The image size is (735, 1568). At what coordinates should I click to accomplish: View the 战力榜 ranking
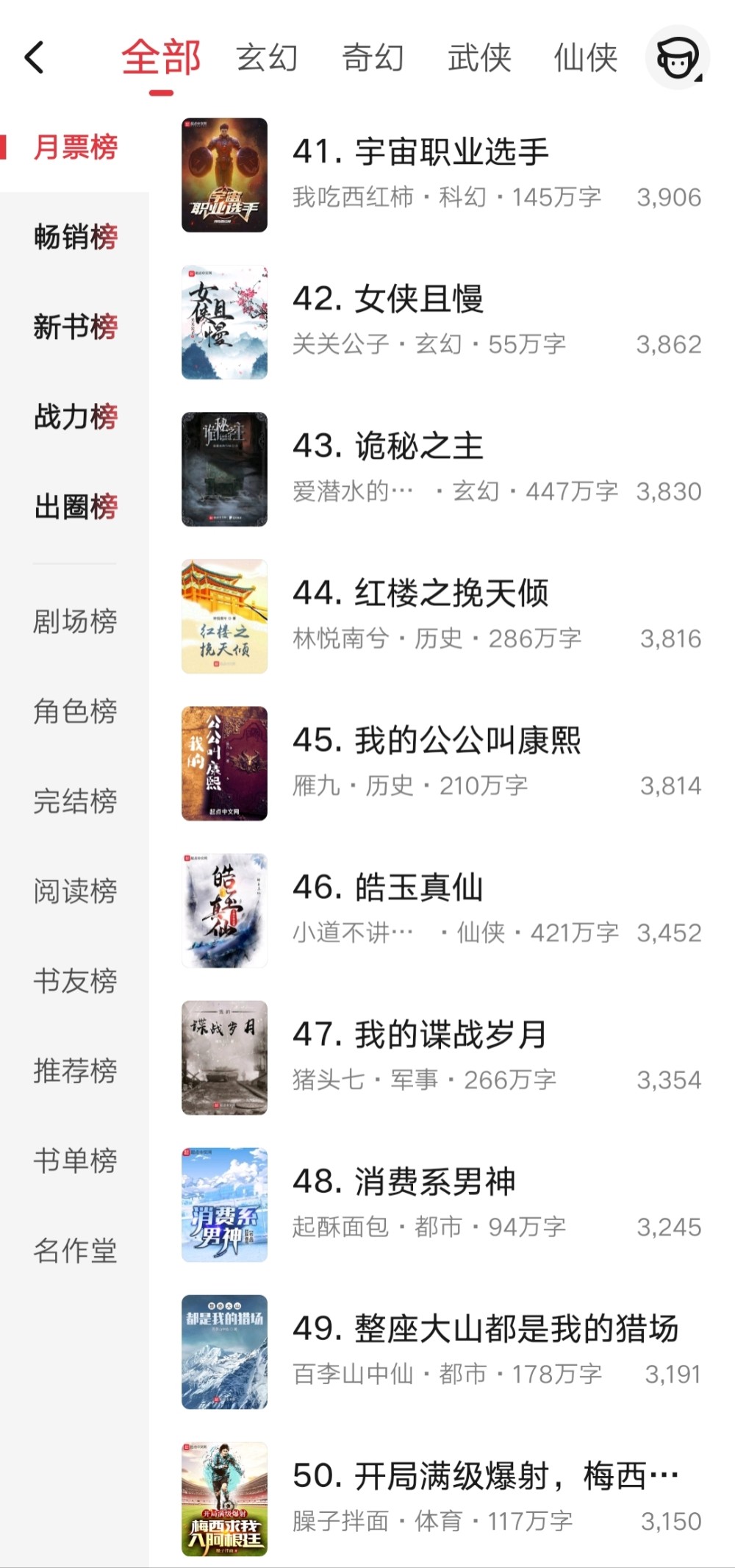(x=75, y=417)
